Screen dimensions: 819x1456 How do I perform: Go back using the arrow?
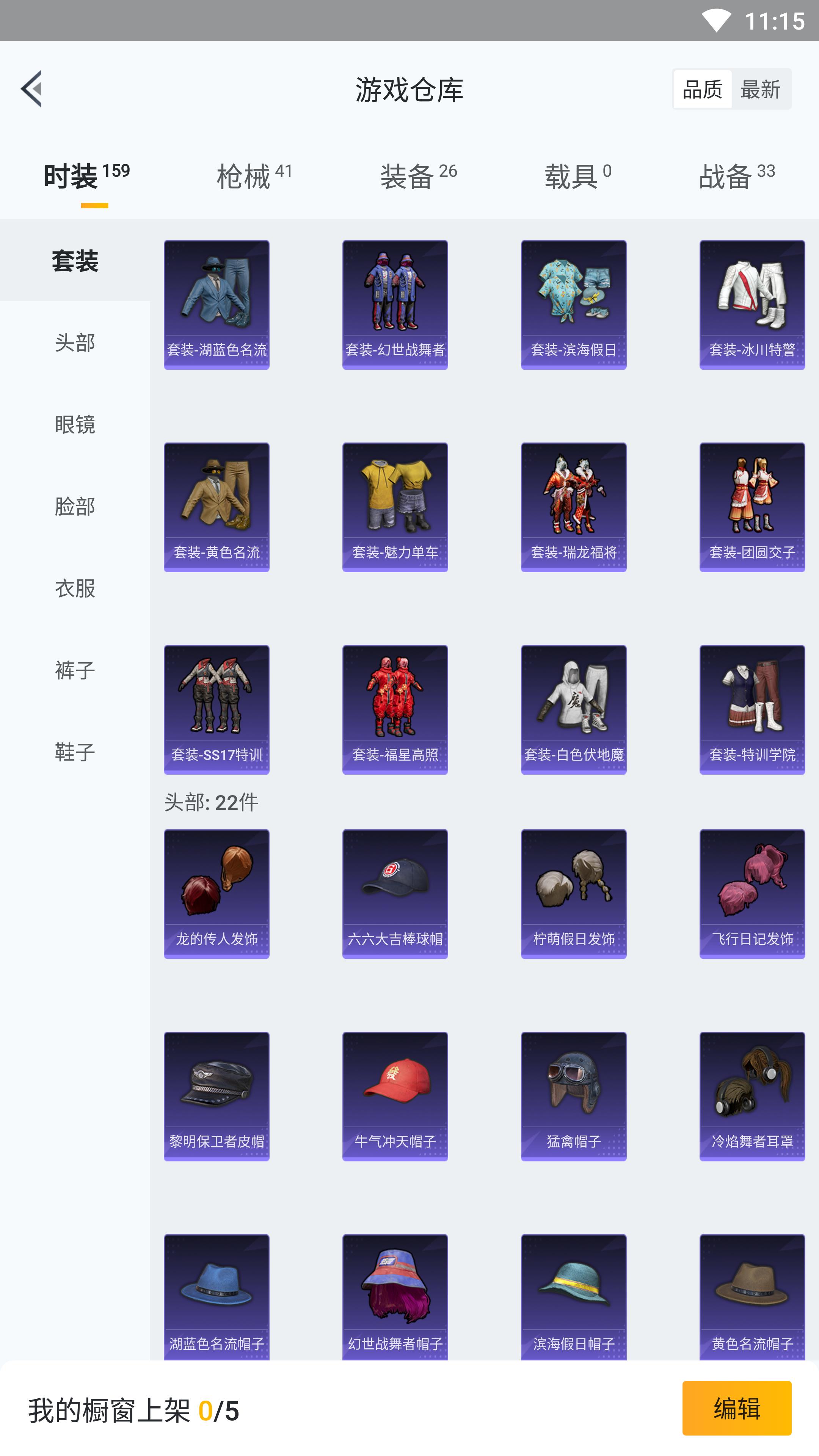pos(31,89)
